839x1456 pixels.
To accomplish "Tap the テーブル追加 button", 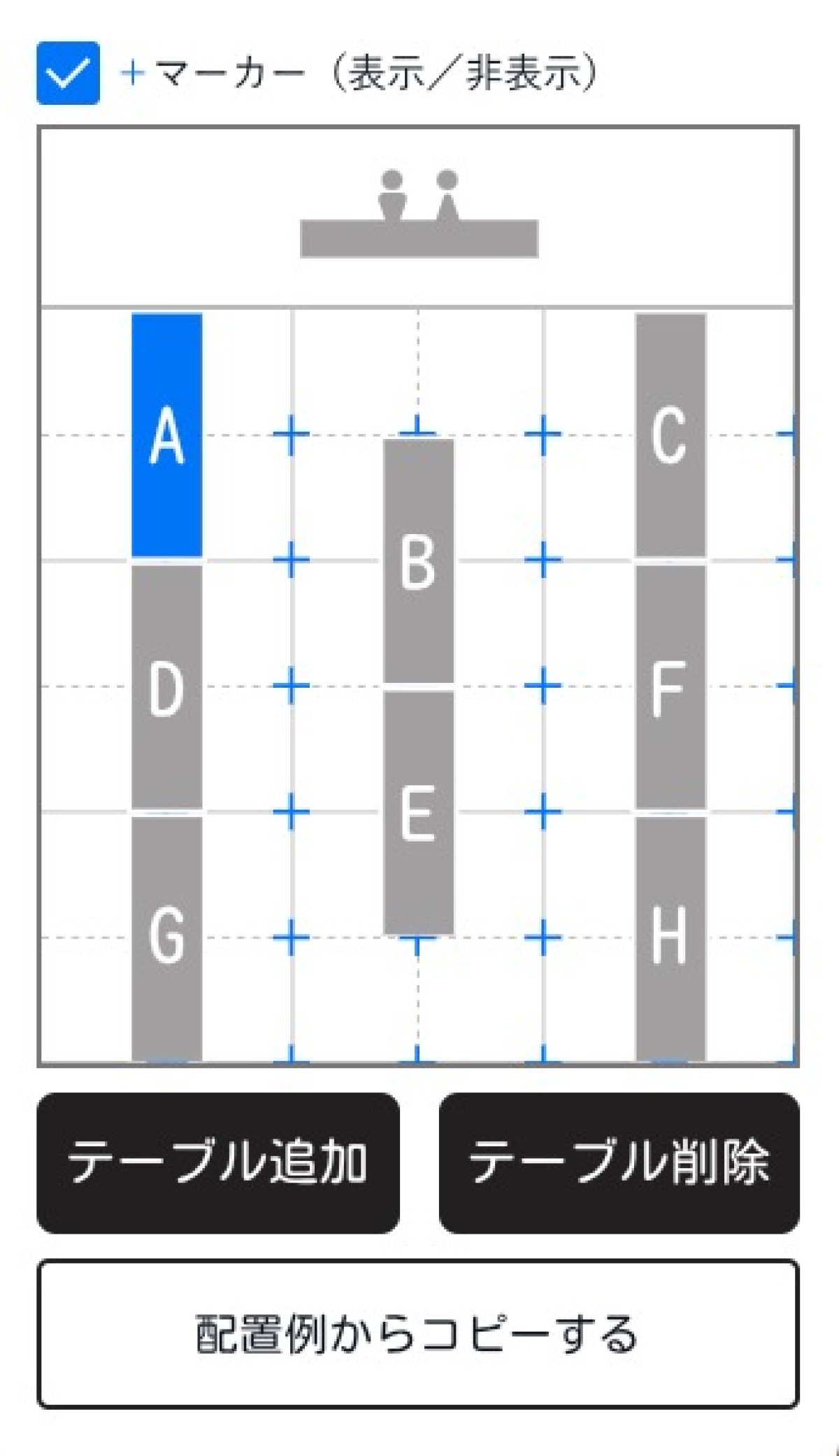I will [x=218, y=1163].
